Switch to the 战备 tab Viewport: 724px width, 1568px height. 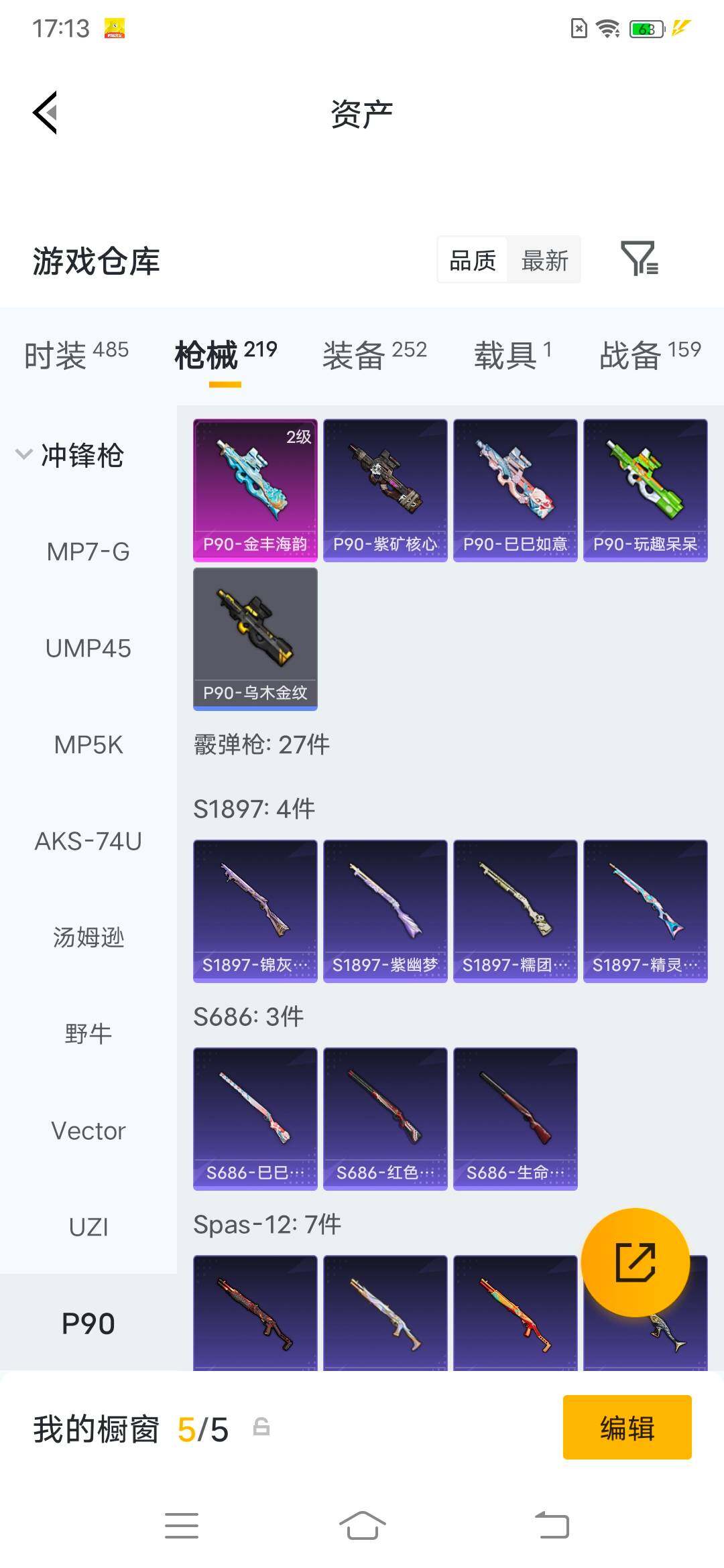[650, 355]
